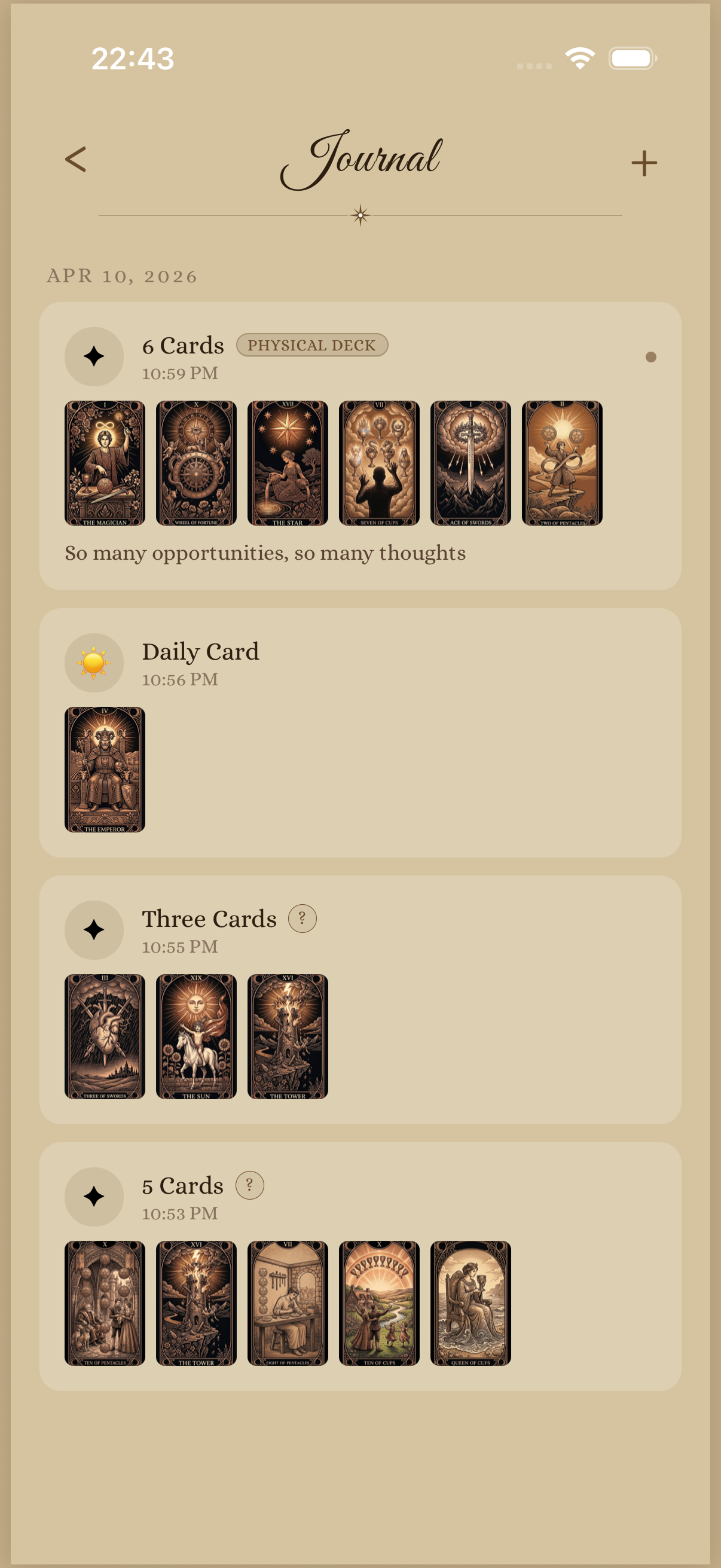This screenshot has height=1568, width=721.
Task: Open the 6 Cards entry header
Action: click(x=183, y=346)
